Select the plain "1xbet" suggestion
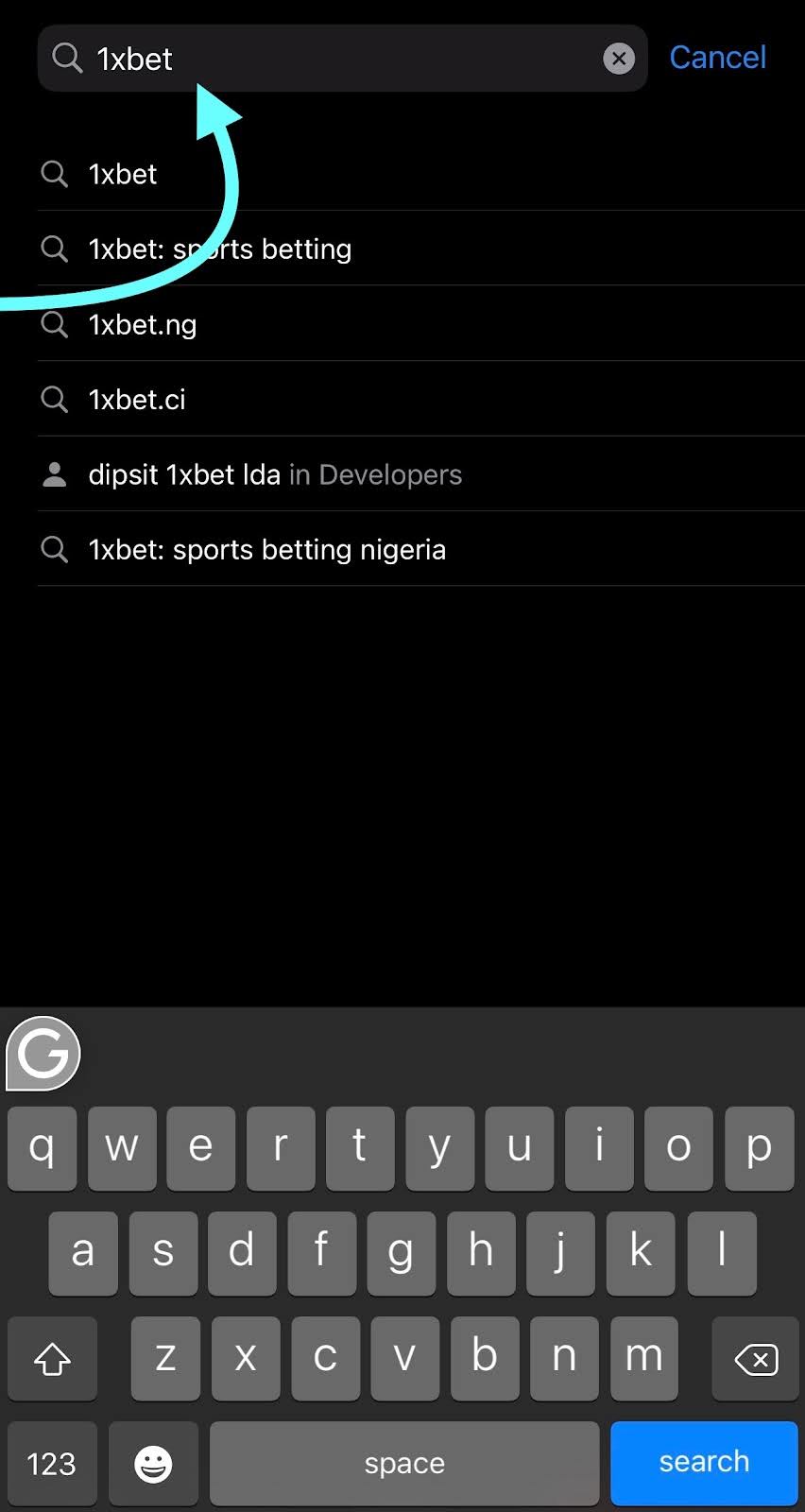805x1512 pixels. pos(123,174)
